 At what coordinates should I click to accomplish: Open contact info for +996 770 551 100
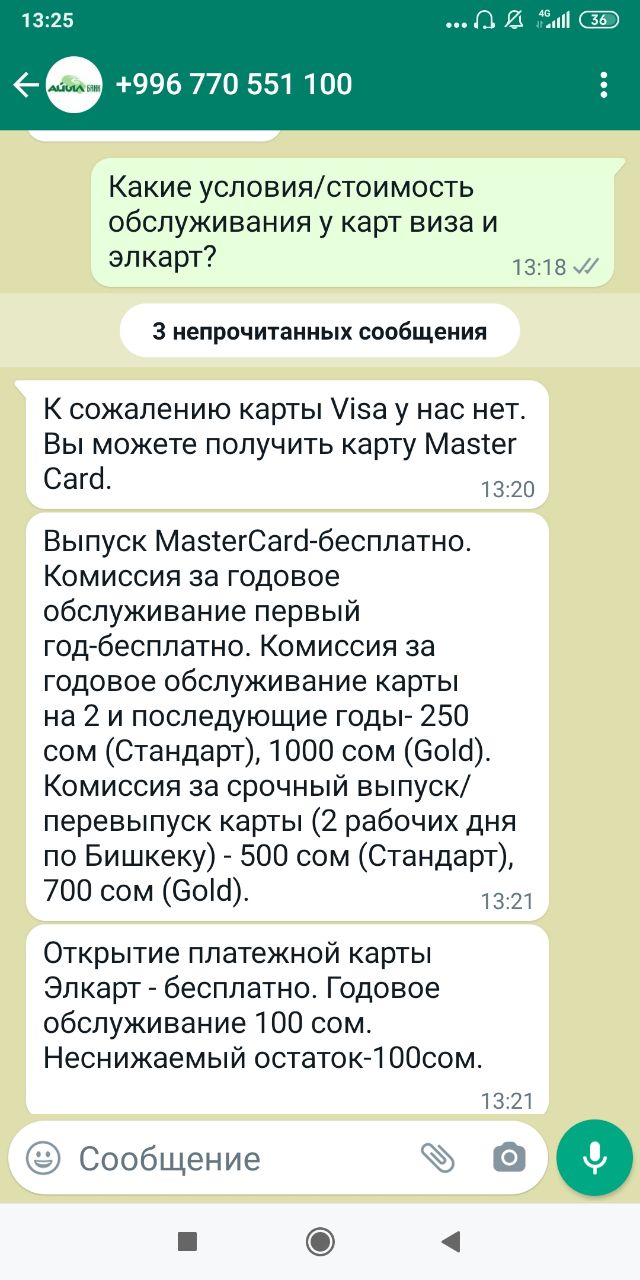point(234,85)
